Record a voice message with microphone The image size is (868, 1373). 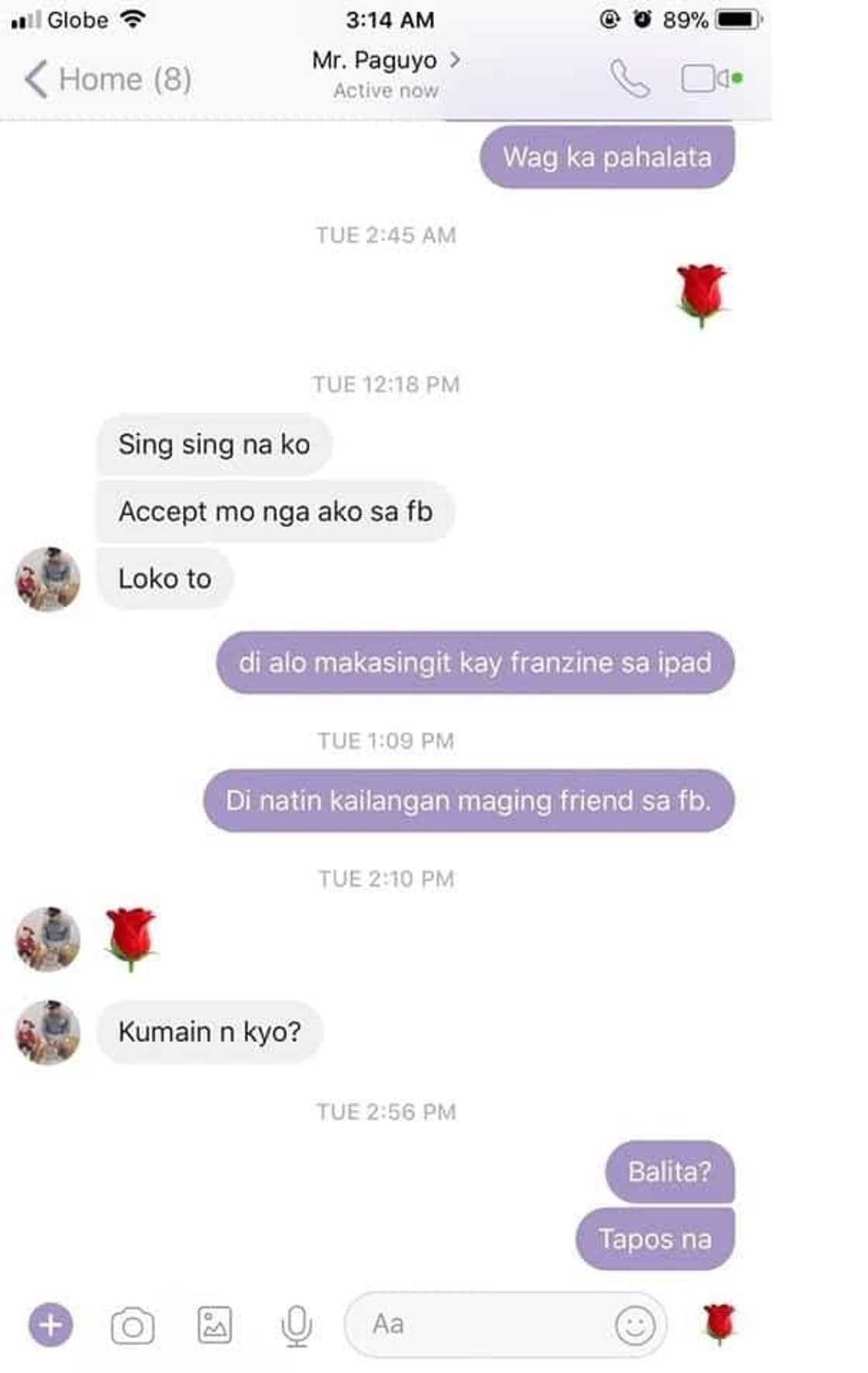click(296, 1326)
